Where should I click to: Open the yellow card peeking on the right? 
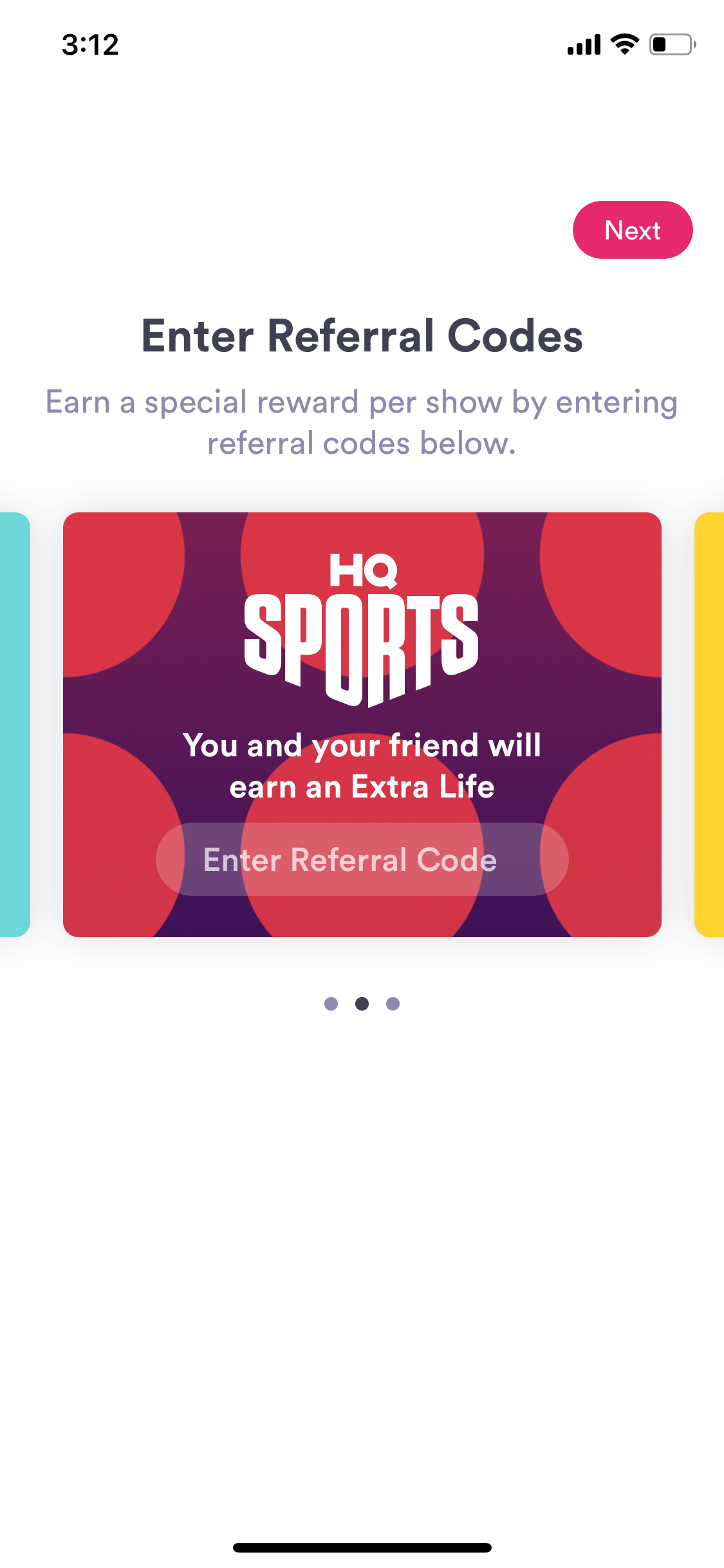coord(709,724)
